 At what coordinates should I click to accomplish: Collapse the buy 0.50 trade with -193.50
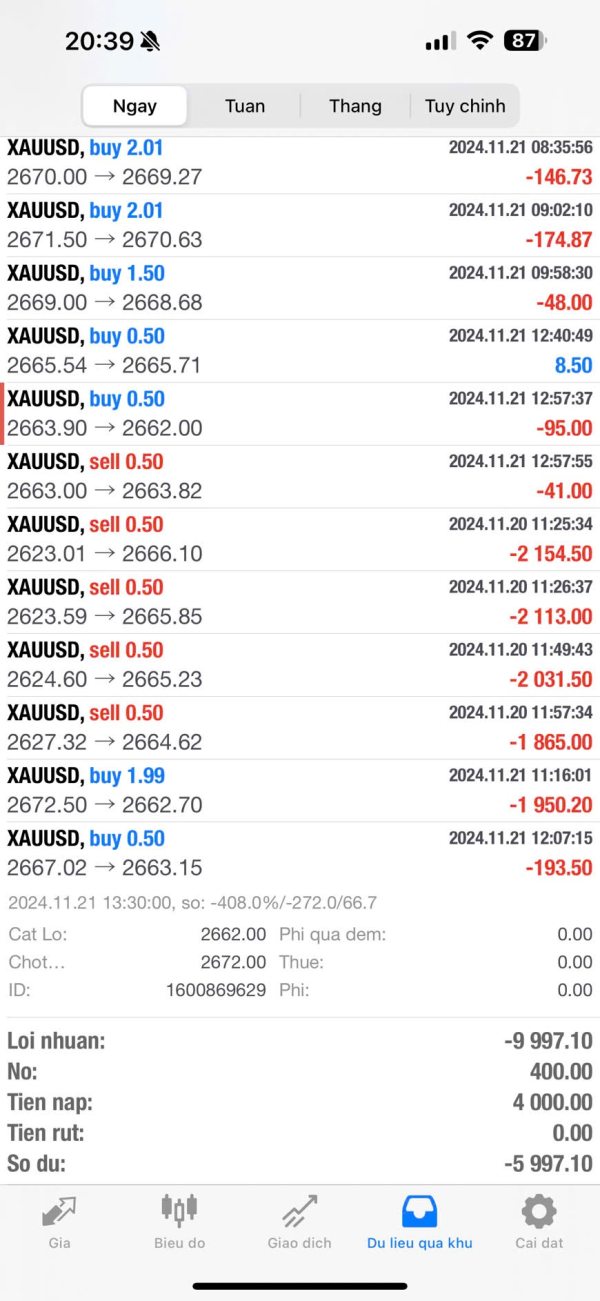point(300,854)
